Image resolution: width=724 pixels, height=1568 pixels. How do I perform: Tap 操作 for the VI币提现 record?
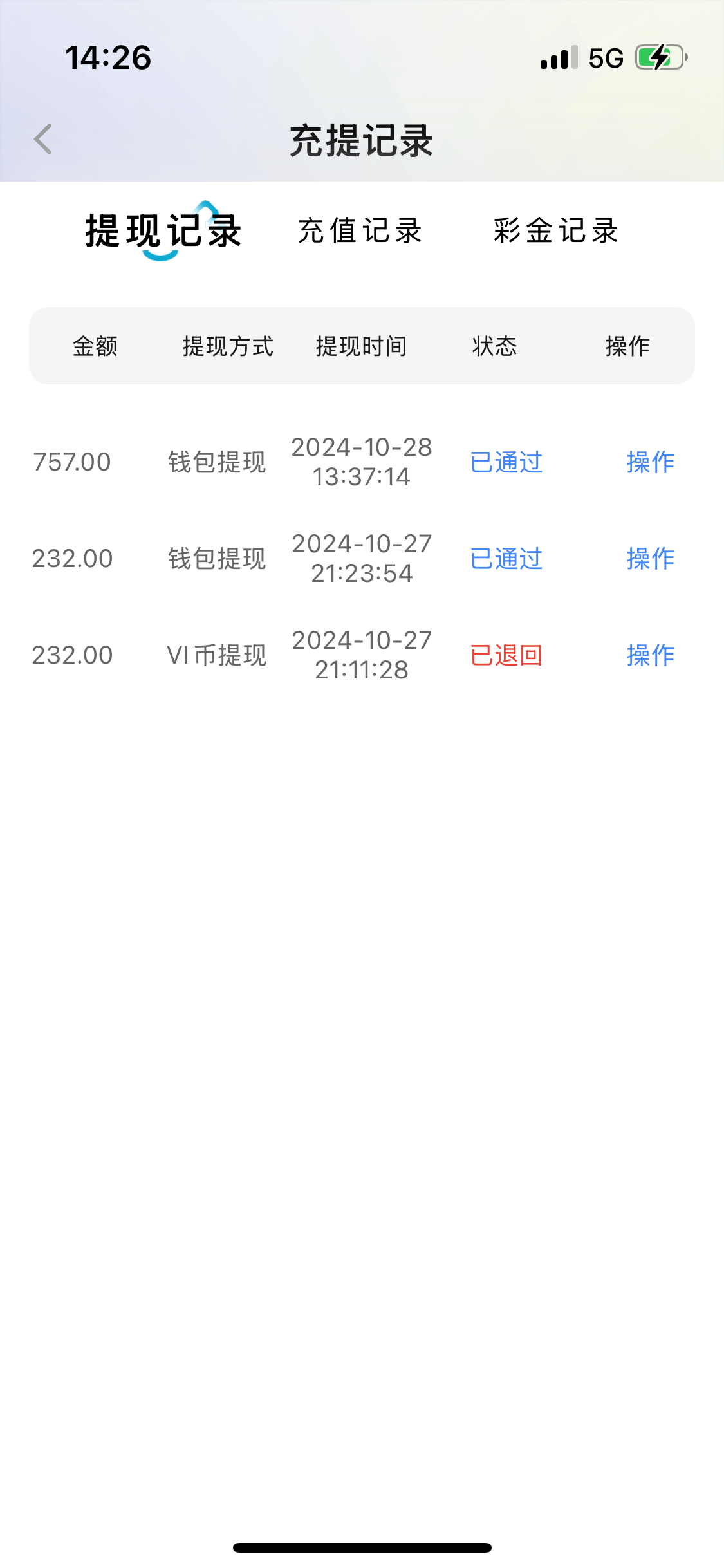tap(650, 655)
